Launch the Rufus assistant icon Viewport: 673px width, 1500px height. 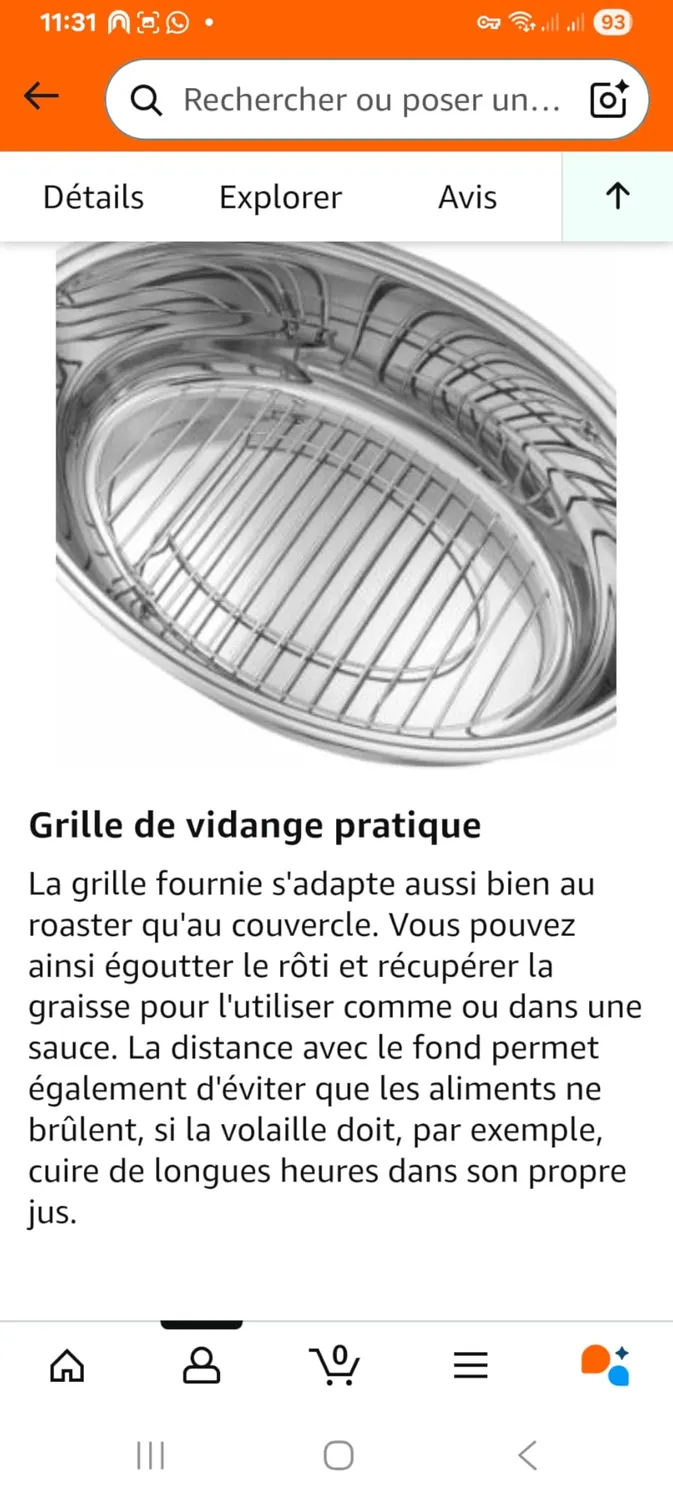[x=605, y=1364]
